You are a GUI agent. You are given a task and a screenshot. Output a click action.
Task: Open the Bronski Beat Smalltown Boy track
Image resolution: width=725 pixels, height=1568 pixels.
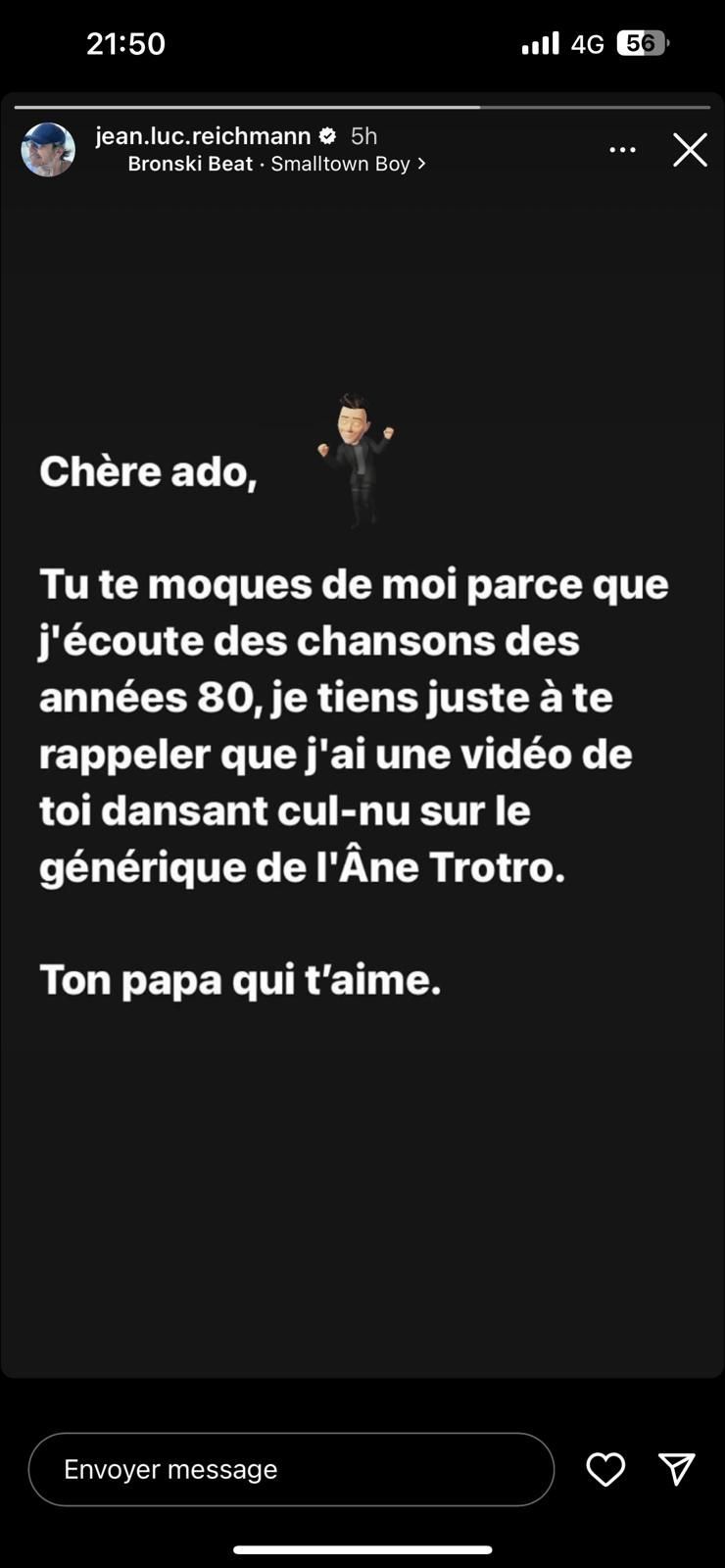(276, 164)
